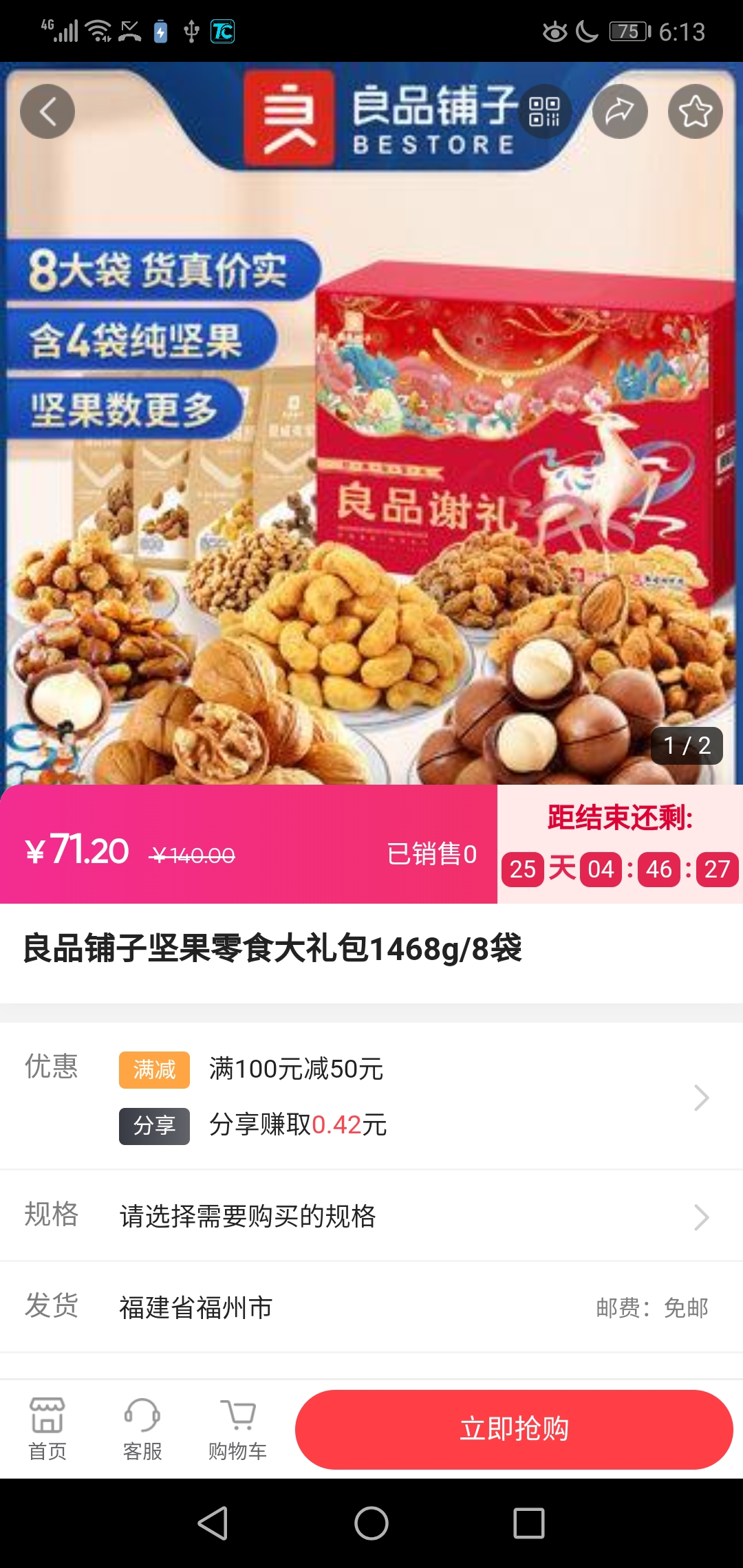Image resolution: width=743 pixels, height=1568 pixels.
Task: Share this product via the arrow icon
Action: coord(620,111)
